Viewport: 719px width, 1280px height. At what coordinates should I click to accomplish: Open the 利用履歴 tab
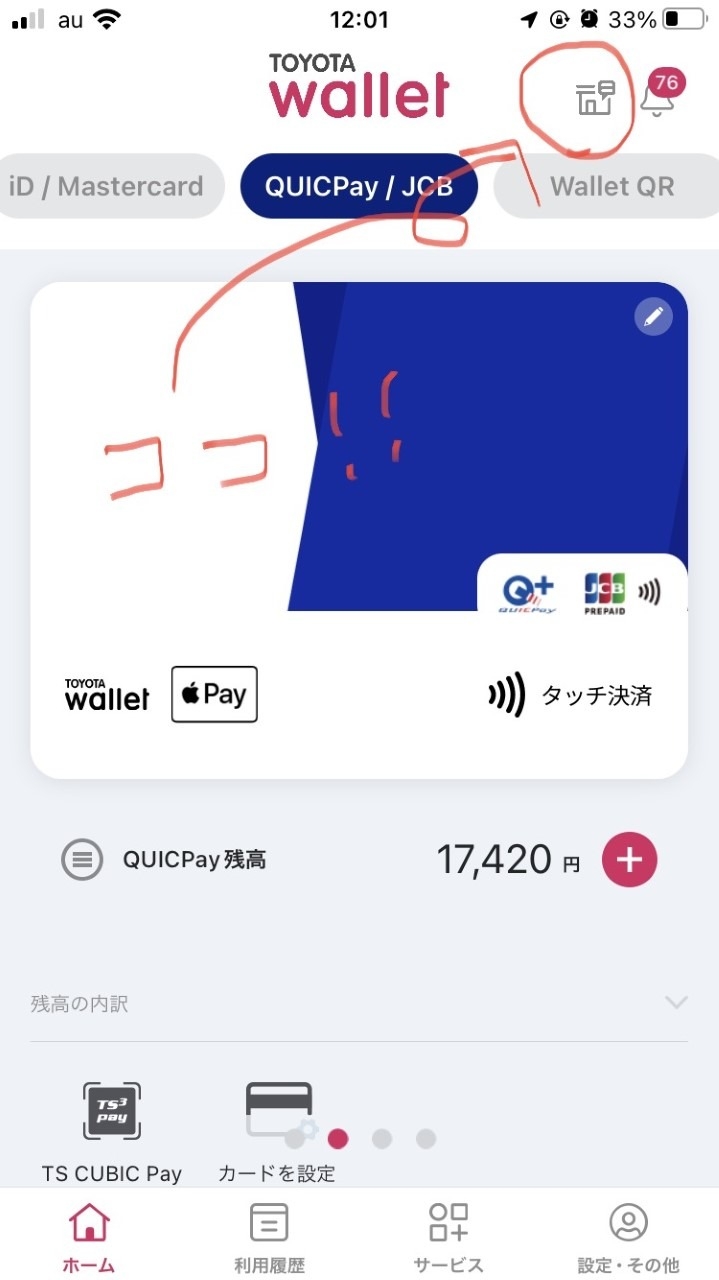268,1237
